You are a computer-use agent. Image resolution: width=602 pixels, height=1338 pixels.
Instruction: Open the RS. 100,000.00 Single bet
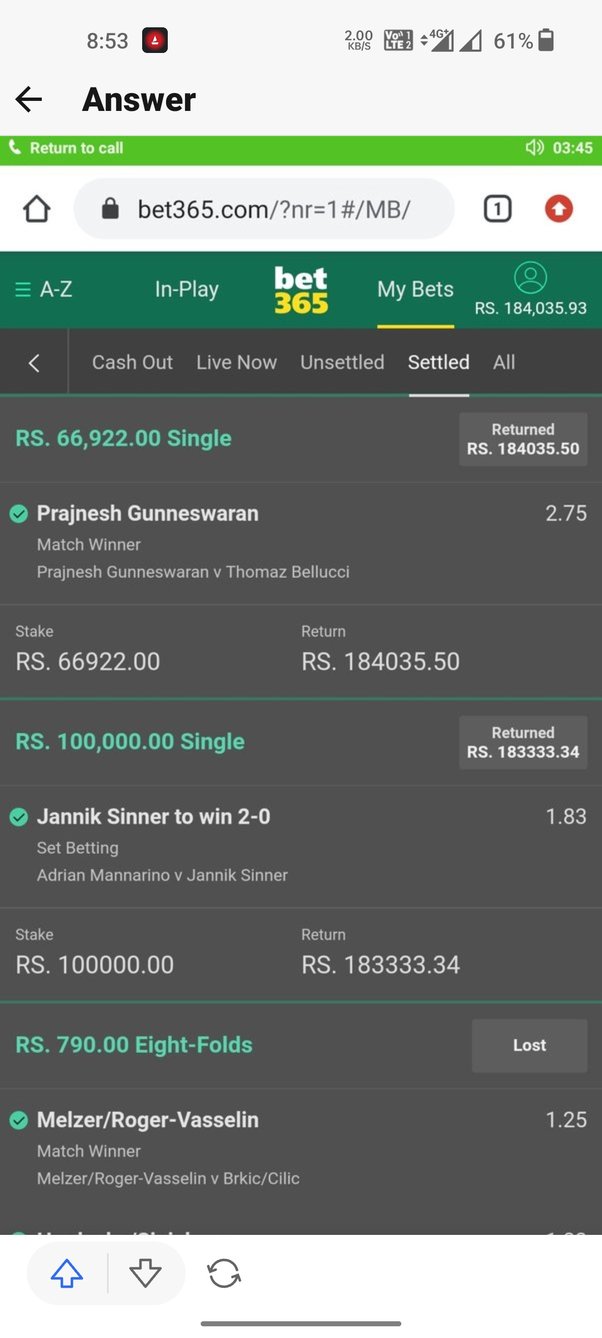point(130,742)
